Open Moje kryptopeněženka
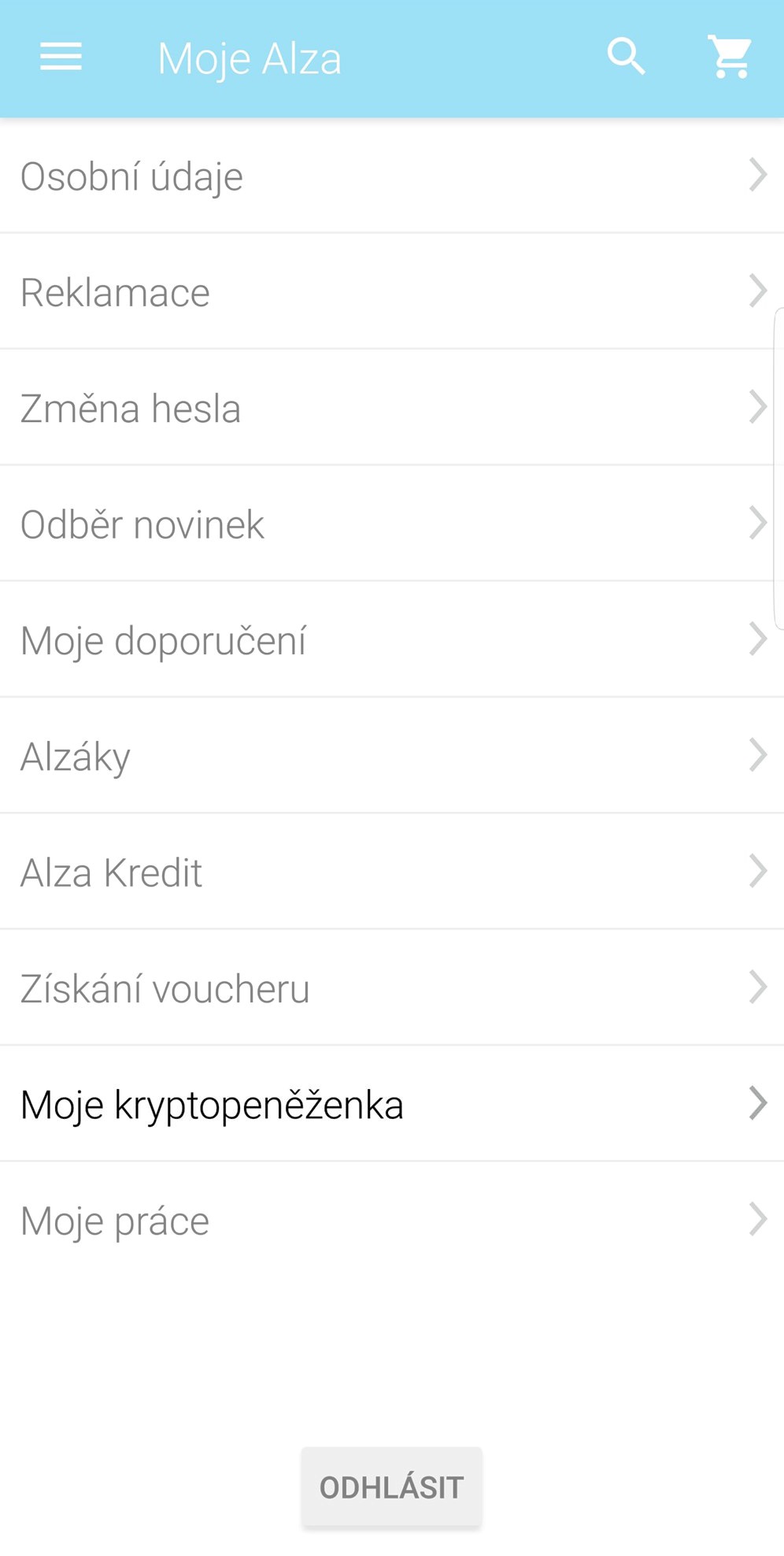The image size is (784, 1556). 392,1104
